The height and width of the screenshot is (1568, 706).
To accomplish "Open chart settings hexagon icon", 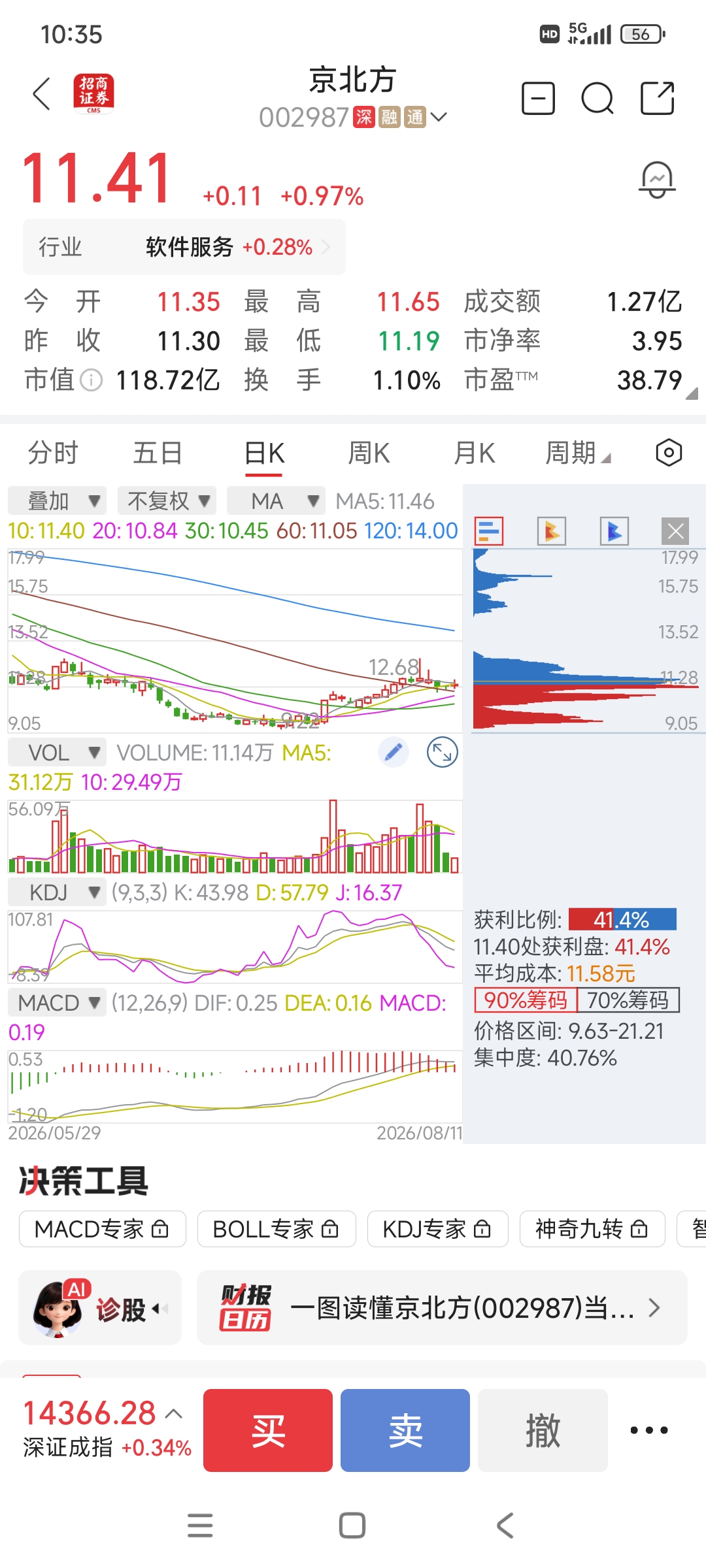I will (x=669, y=452).
